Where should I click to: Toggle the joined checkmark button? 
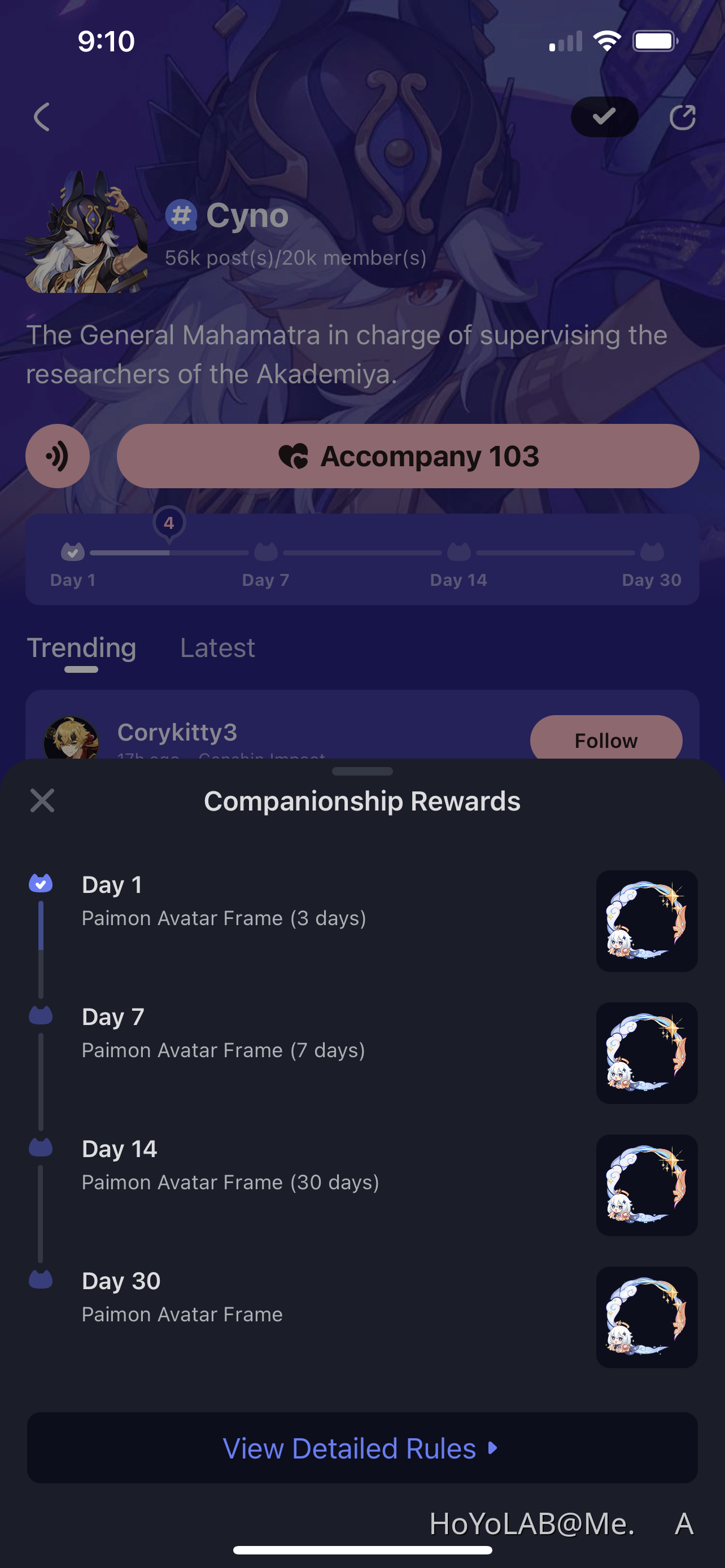point(604,116)
